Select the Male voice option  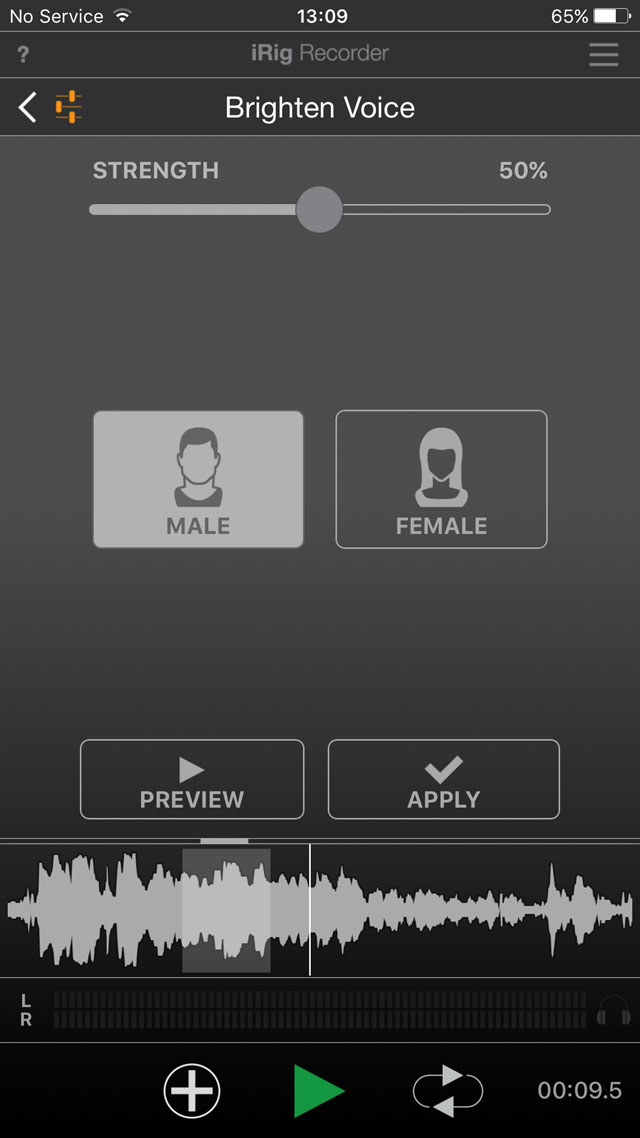198,479
